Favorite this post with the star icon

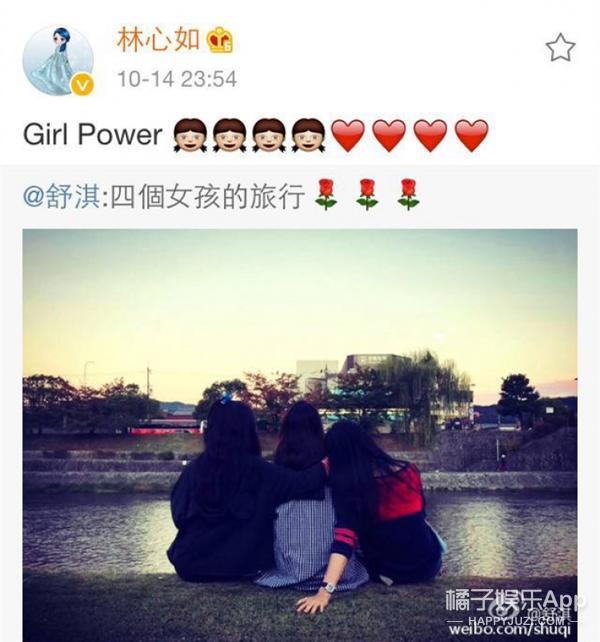coord(560,48)
